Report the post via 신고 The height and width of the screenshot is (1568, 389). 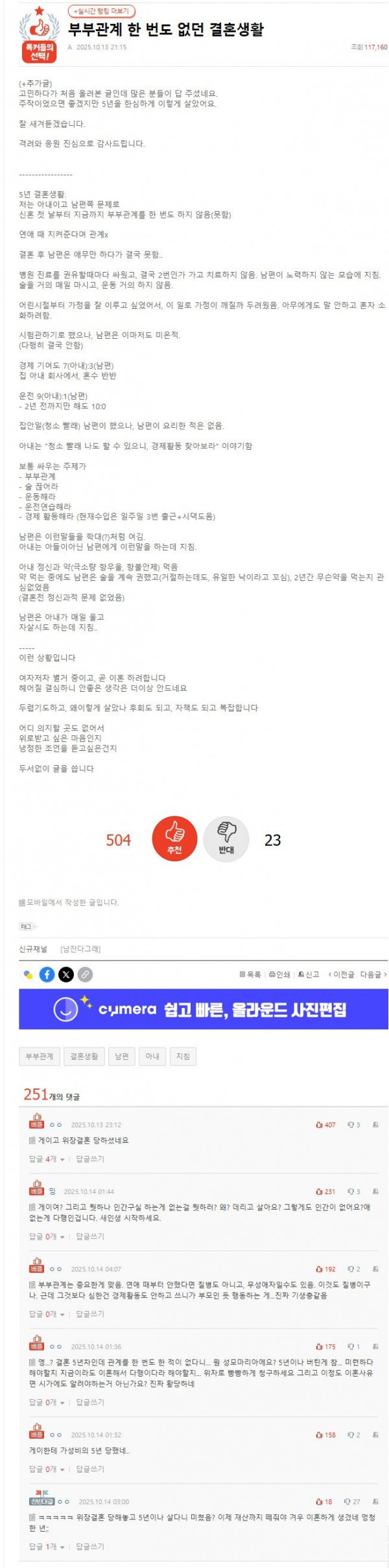click(309, 974)
